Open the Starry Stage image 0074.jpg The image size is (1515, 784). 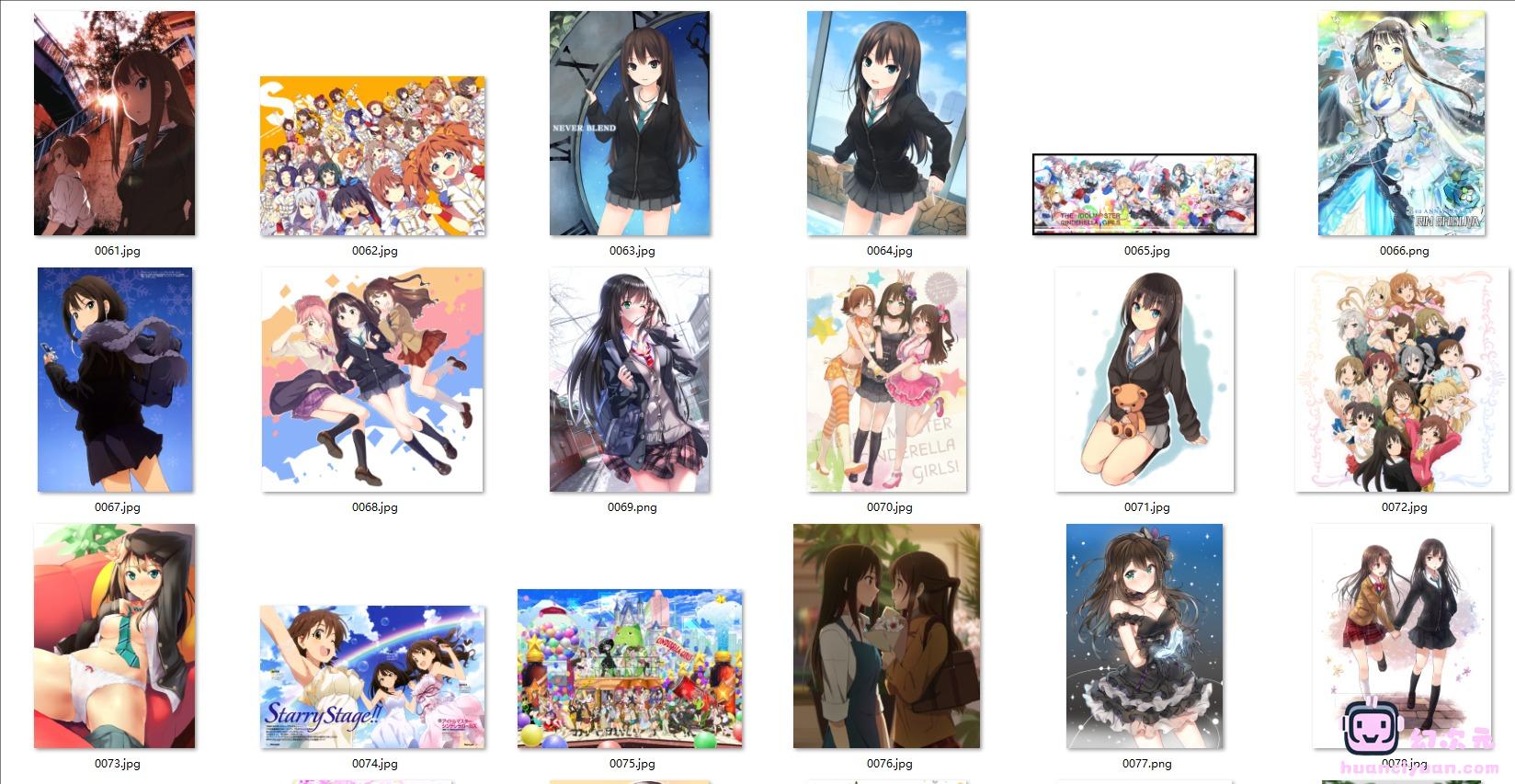coord(372,676)
